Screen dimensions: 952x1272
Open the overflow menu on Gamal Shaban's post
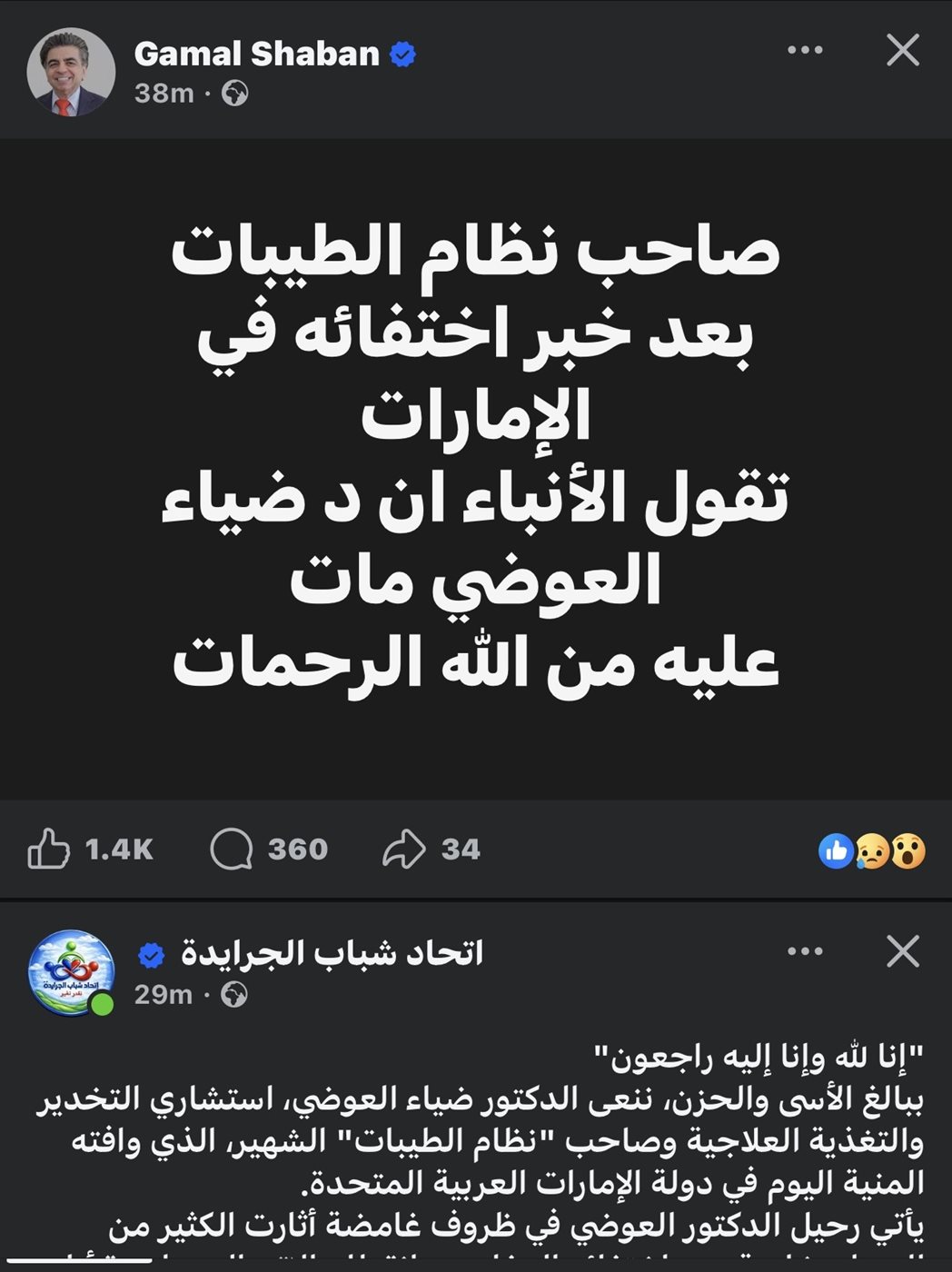[x=805, y=51]
